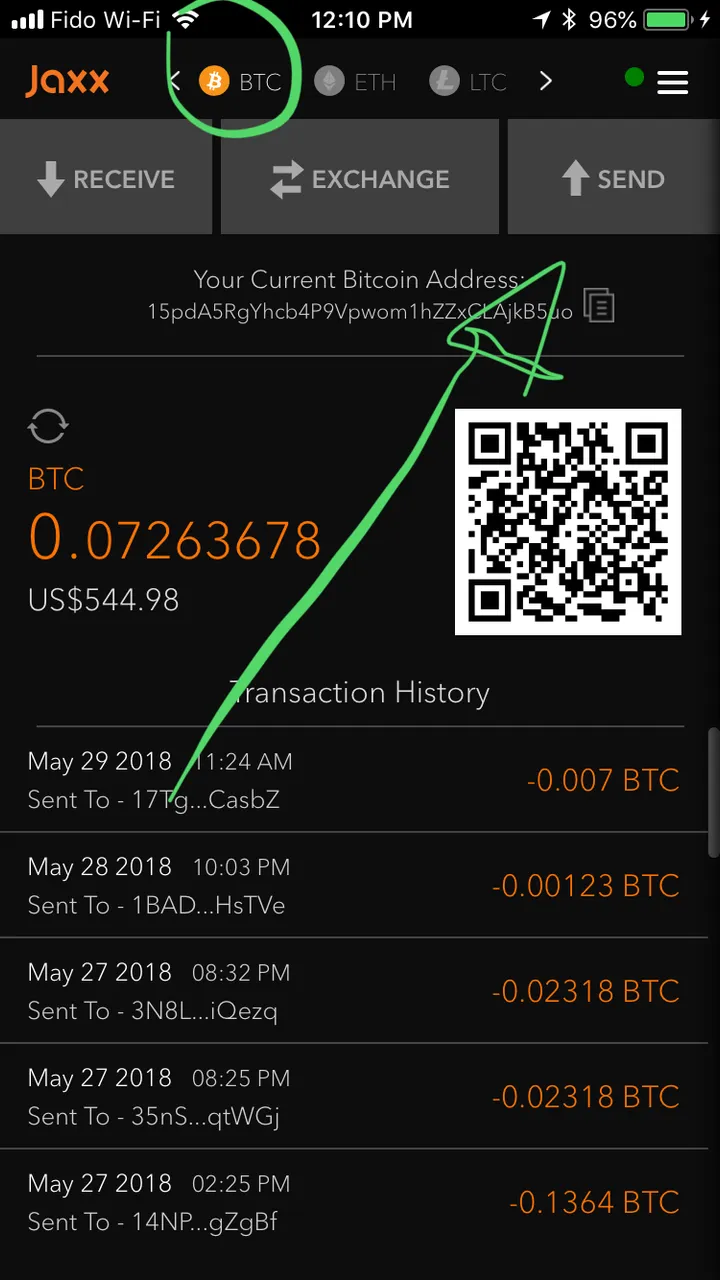The image size is (720, 1280).
Task: Switch to the ETH wallet
Action: (x=356, y=81)
